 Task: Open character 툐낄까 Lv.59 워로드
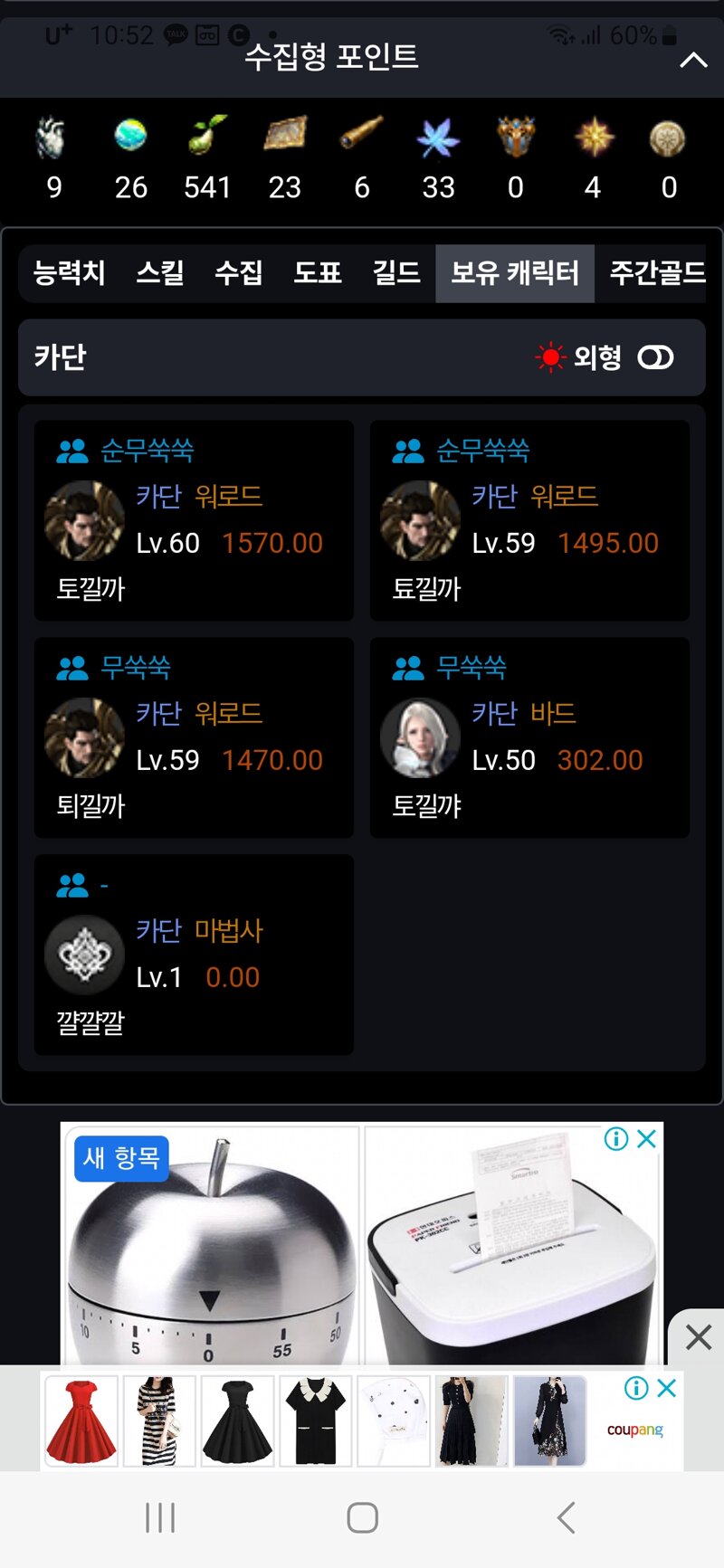[x=529, y=520]
